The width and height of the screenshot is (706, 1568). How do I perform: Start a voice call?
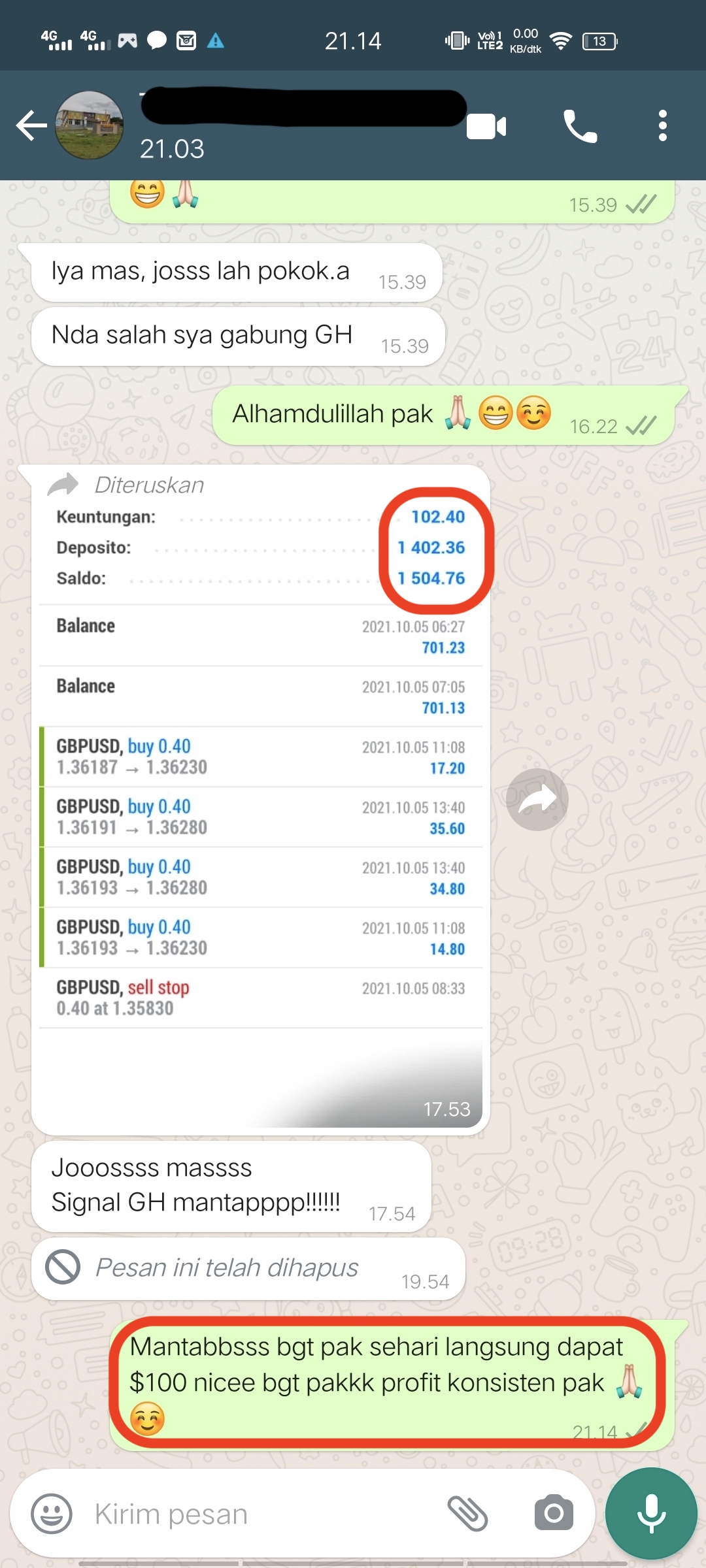[580, 126]
